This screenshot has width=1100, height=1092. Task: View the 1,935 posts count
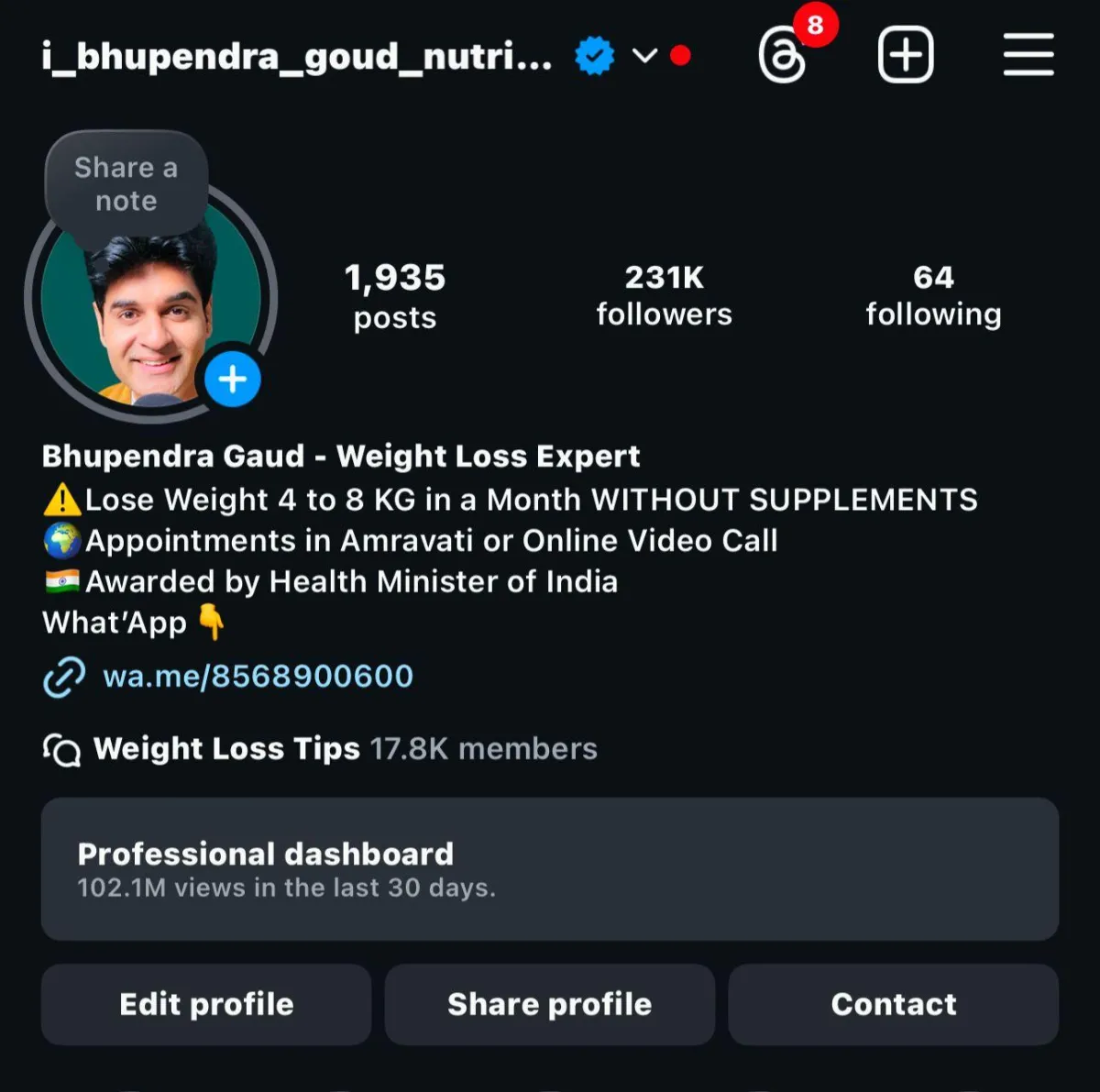pyautogui.click(x=395, y=296)
